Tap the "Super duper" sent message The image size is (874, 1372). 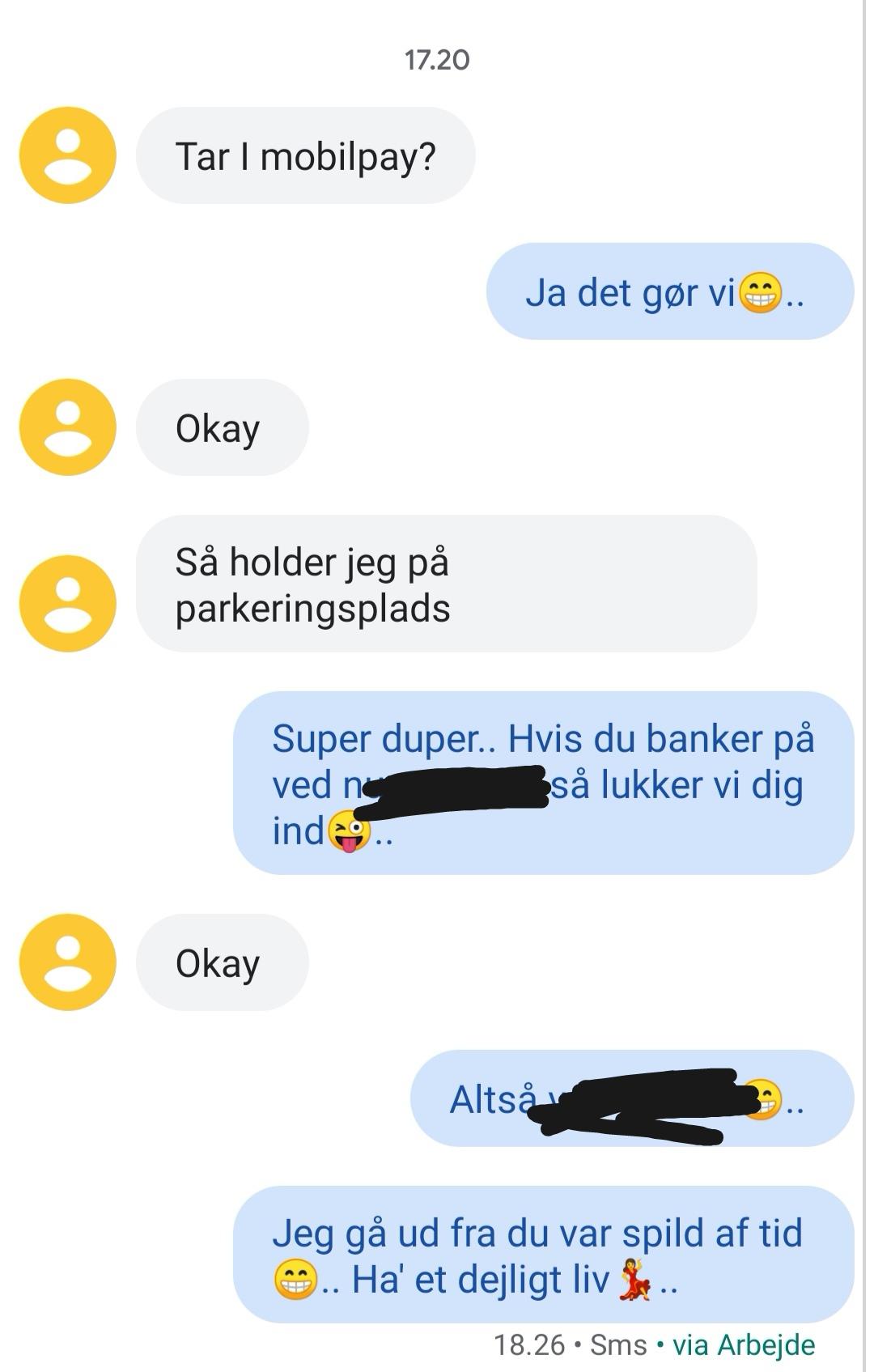[x=543, y=783]
